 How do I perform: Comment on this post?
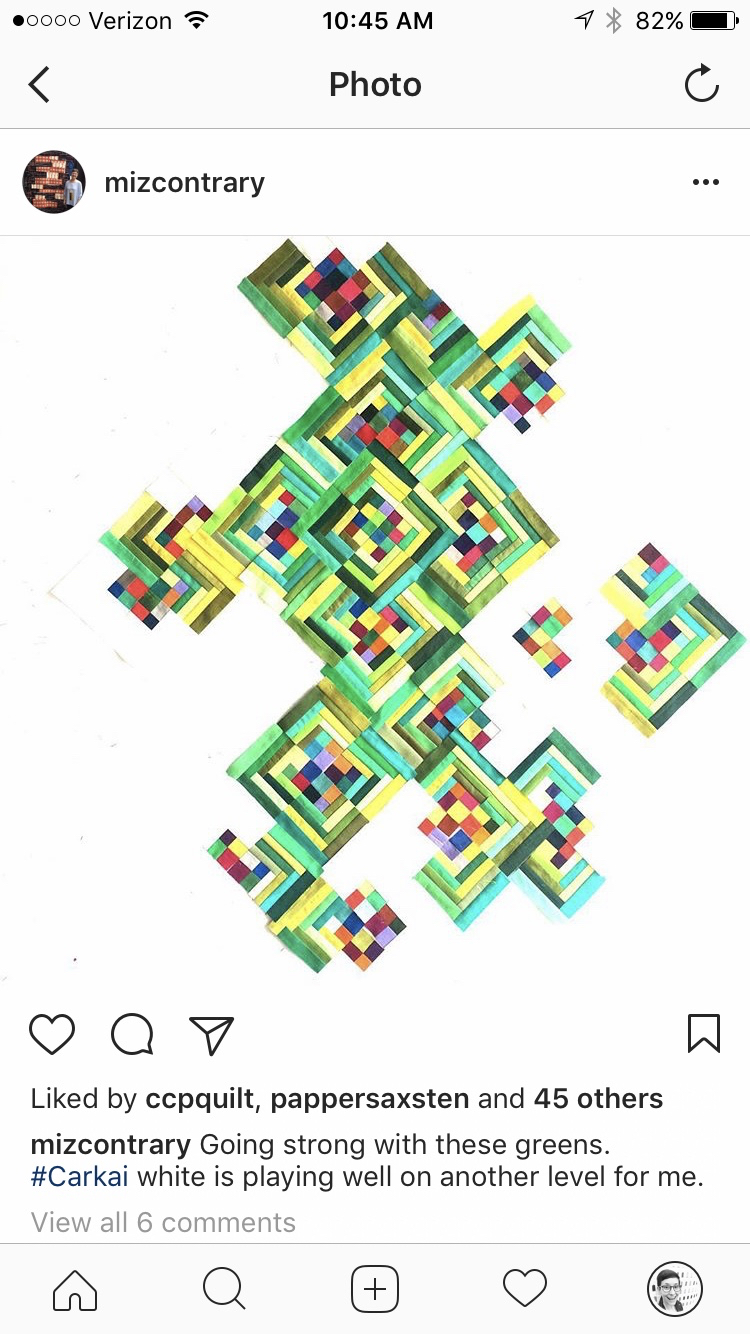(132, 1034)
